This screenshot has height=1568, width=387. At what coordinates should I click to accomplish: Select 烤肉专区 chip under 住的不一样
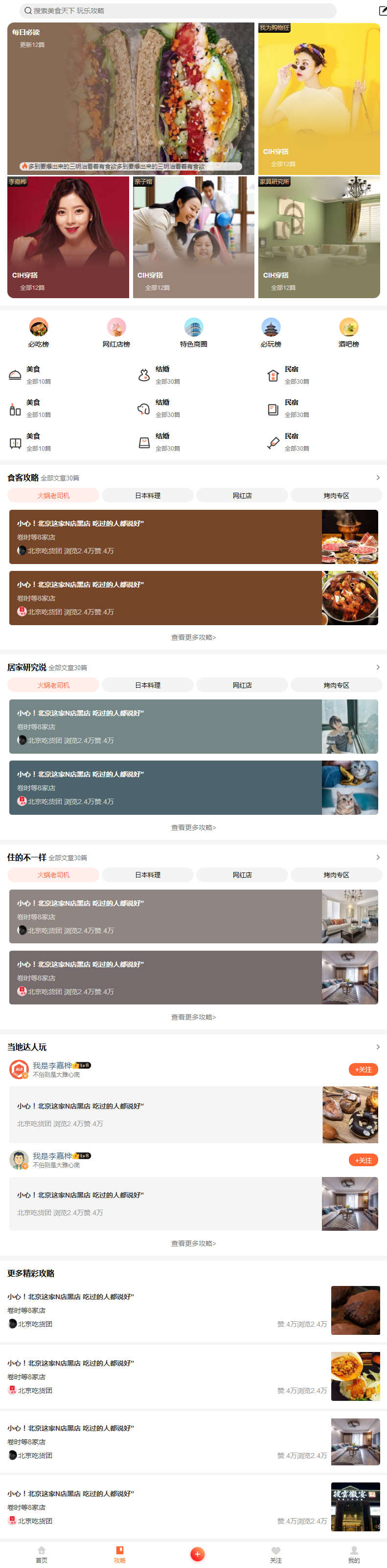[x=336, y=875]
